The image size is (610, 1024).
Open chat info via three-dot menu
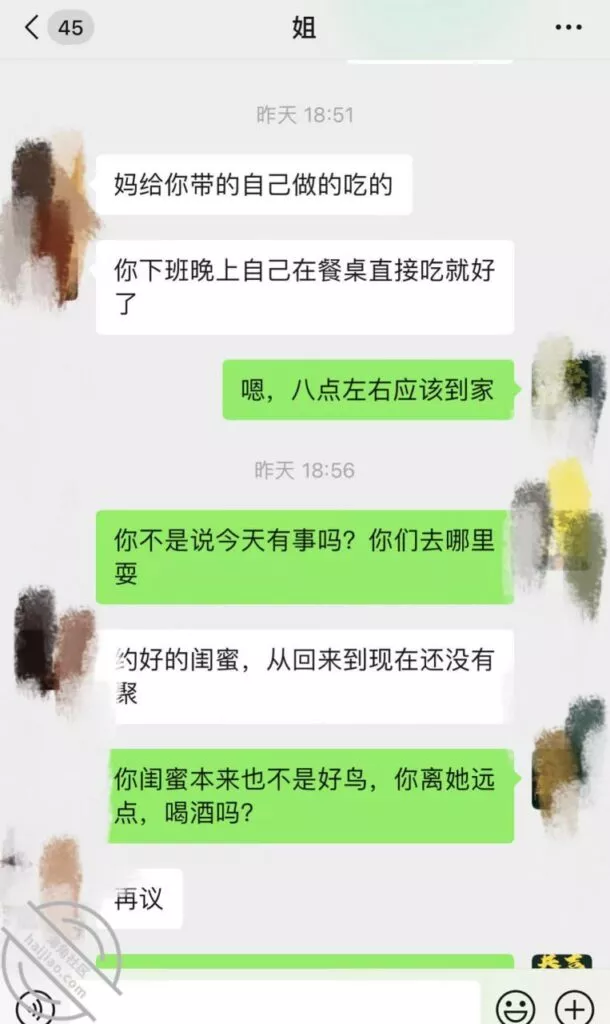pyautogui.click(x=567, y=28)
